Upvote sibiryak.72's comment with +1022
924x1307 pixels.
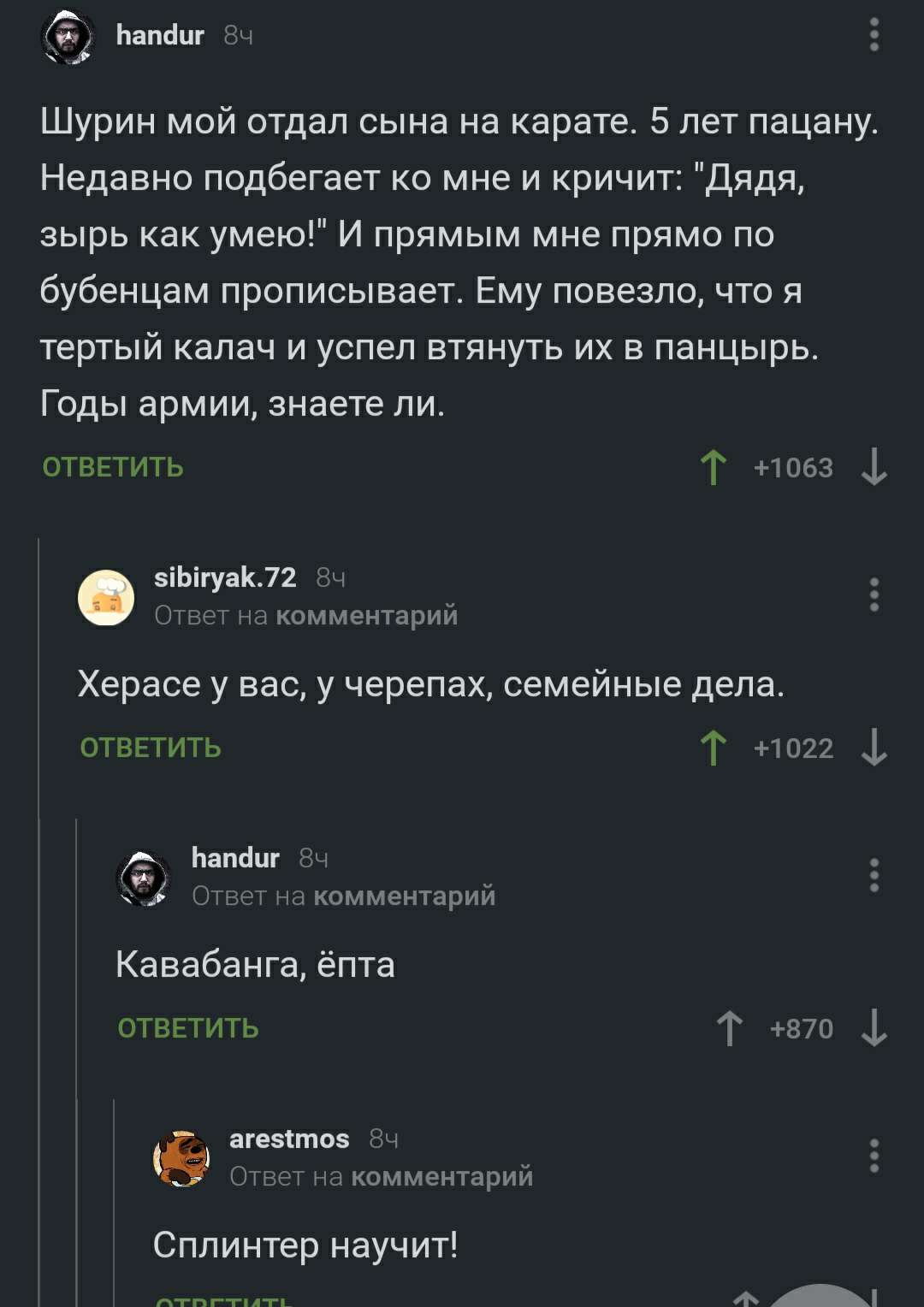(x=713, y=748)
